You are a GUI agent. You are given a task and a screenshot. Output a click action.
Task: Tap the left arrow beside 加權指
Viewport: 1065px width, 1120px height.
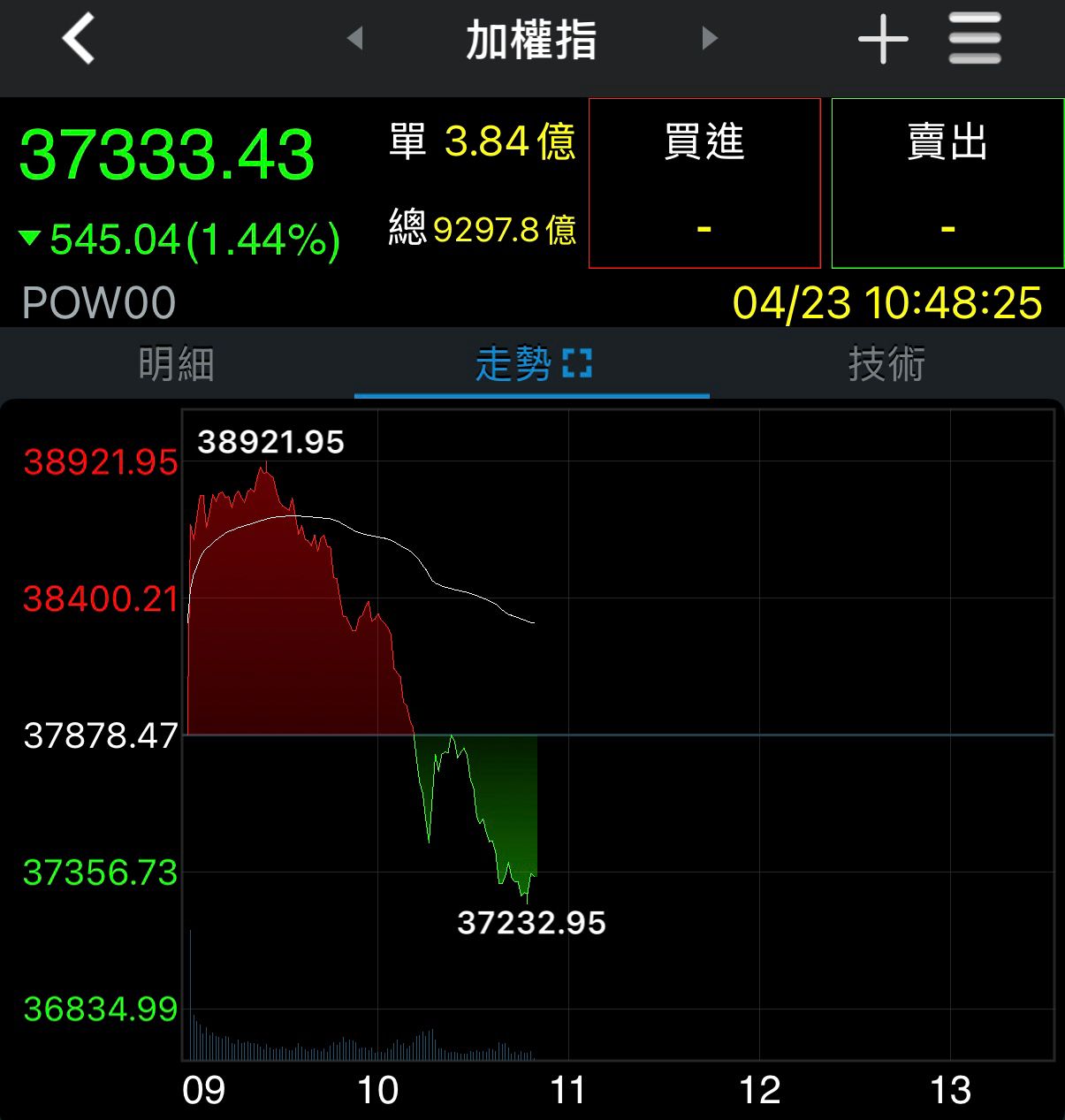click(x=356, y=39)
